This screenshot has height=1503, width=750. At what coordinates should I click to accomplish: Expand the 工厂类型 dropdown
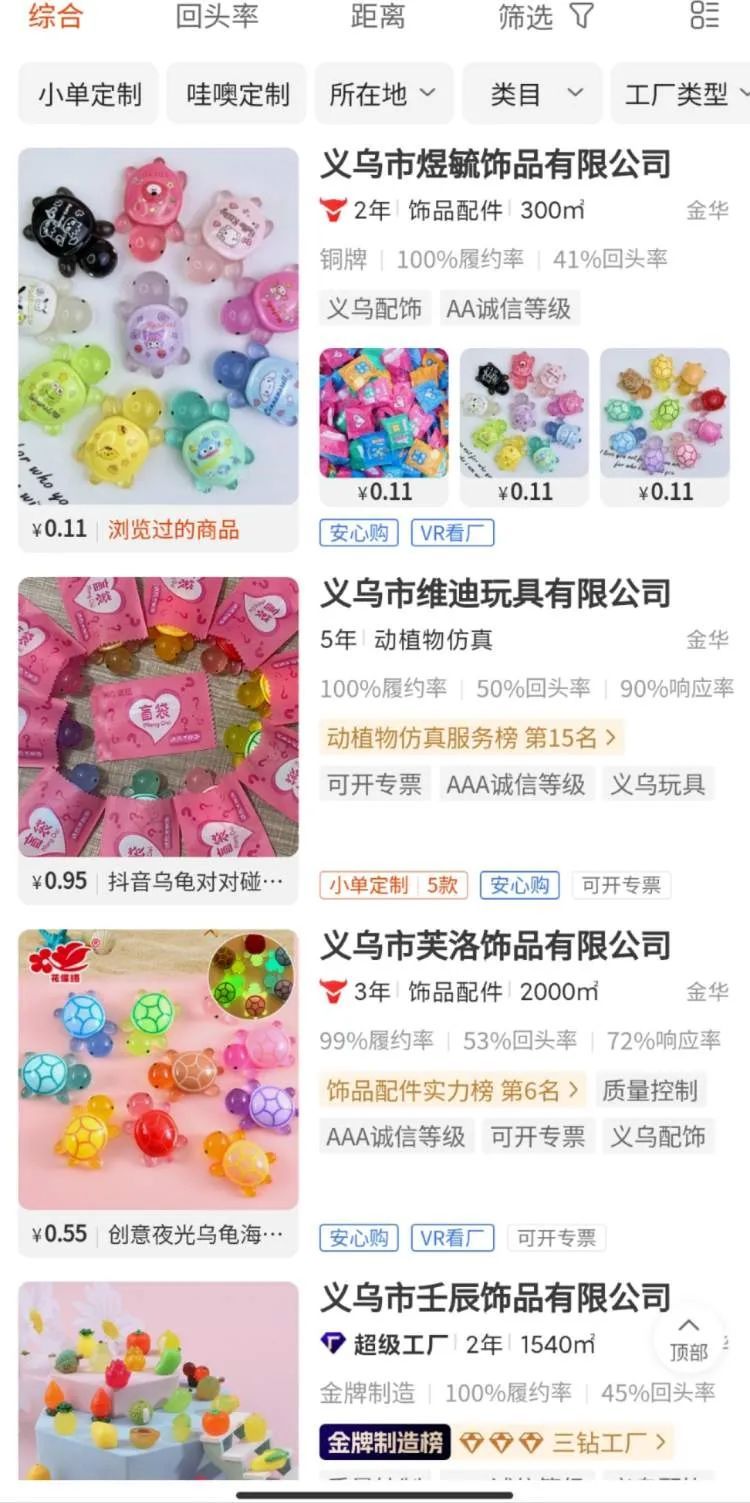[684, 92]
